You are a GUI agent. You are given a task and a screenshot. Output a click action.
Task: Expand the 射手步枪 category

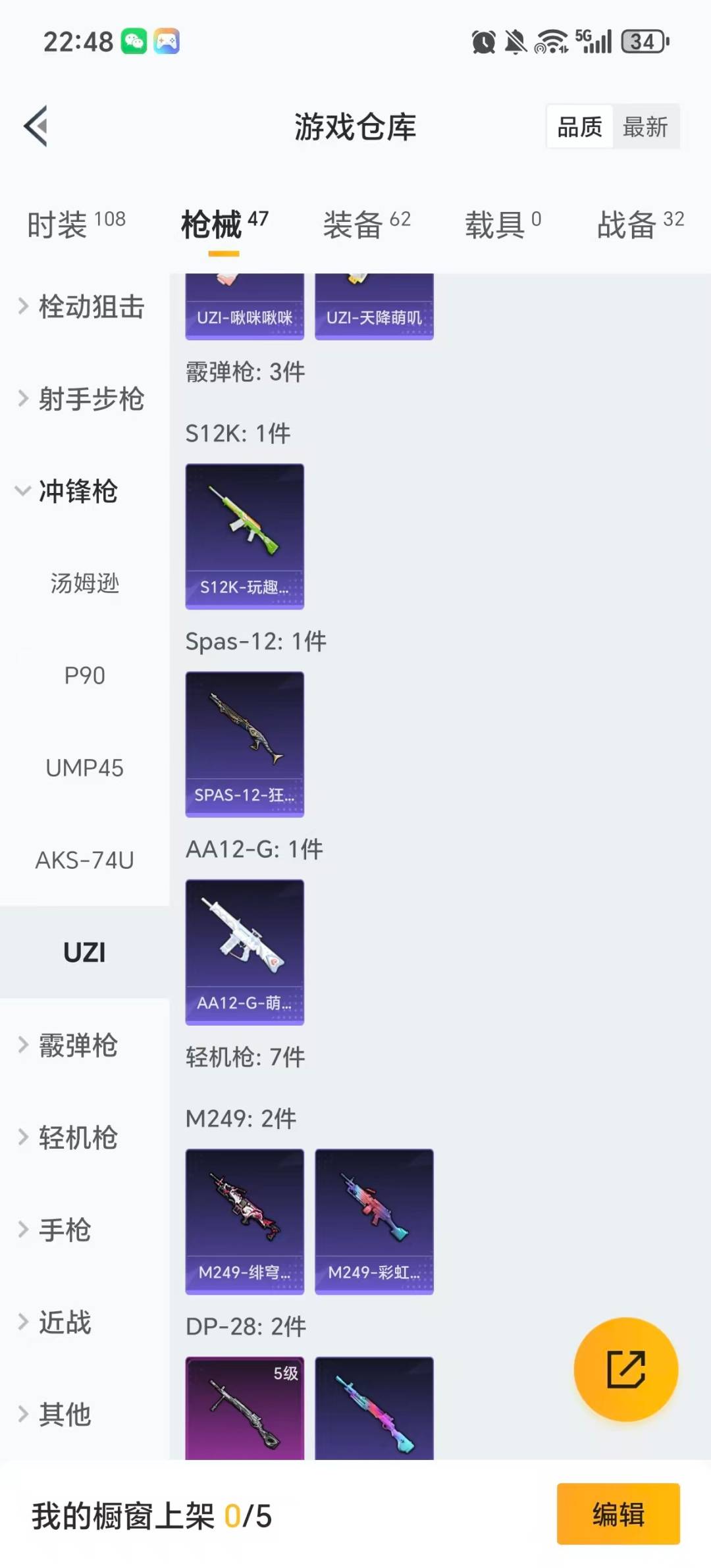click(x=82, y=399)
